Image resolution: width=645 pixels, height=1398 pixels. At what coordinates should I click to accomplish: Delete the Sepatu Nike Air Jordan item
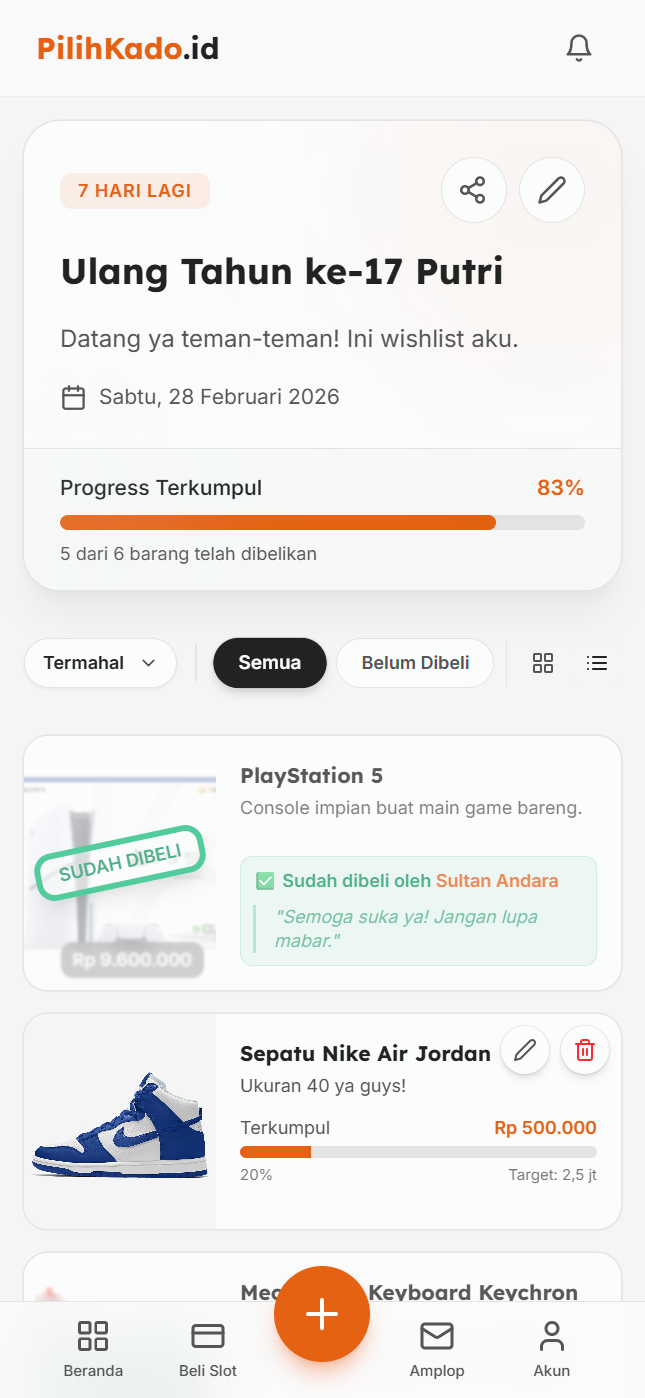[x=585, y=1050]
